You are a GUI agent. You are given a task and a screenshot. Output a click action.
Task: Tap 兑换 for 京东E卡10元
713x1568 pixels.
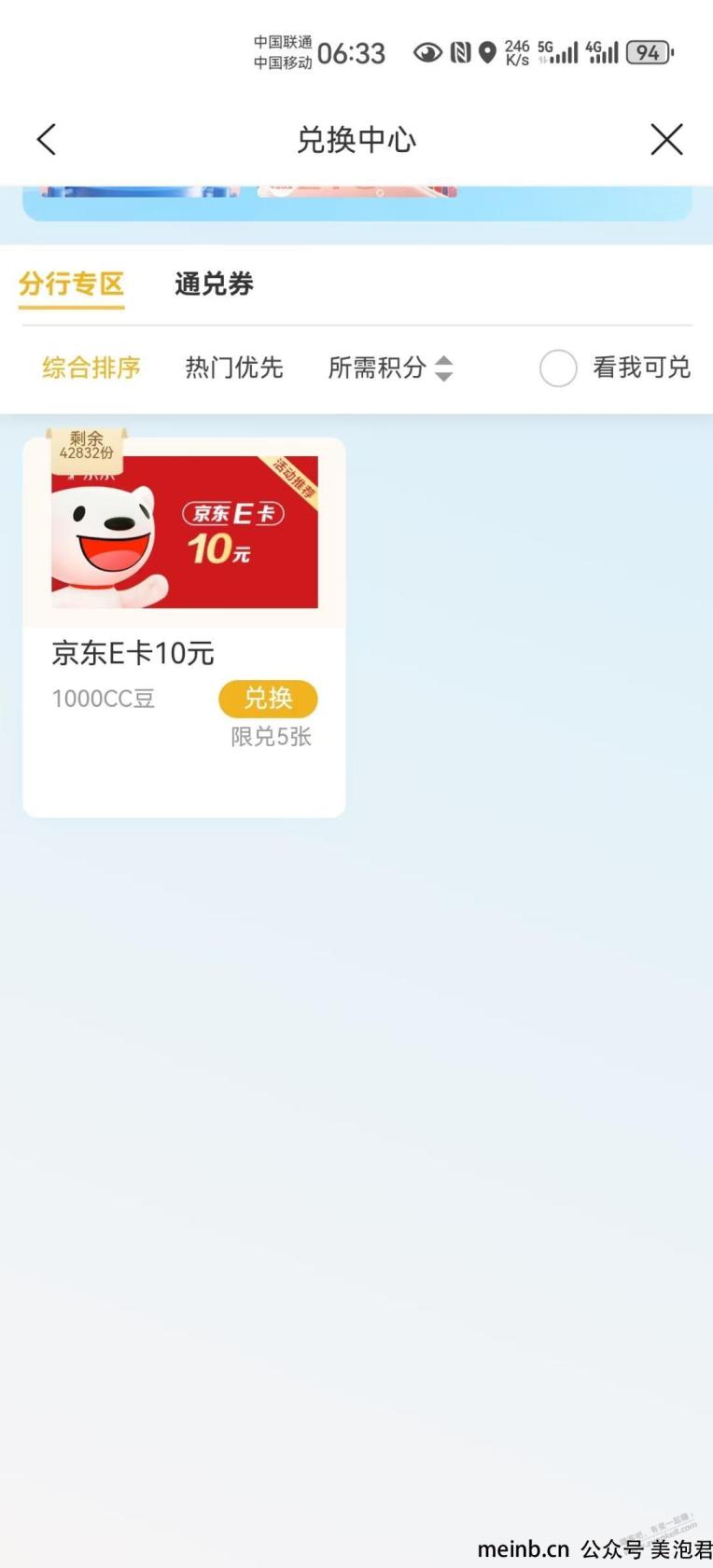[268, 699]
